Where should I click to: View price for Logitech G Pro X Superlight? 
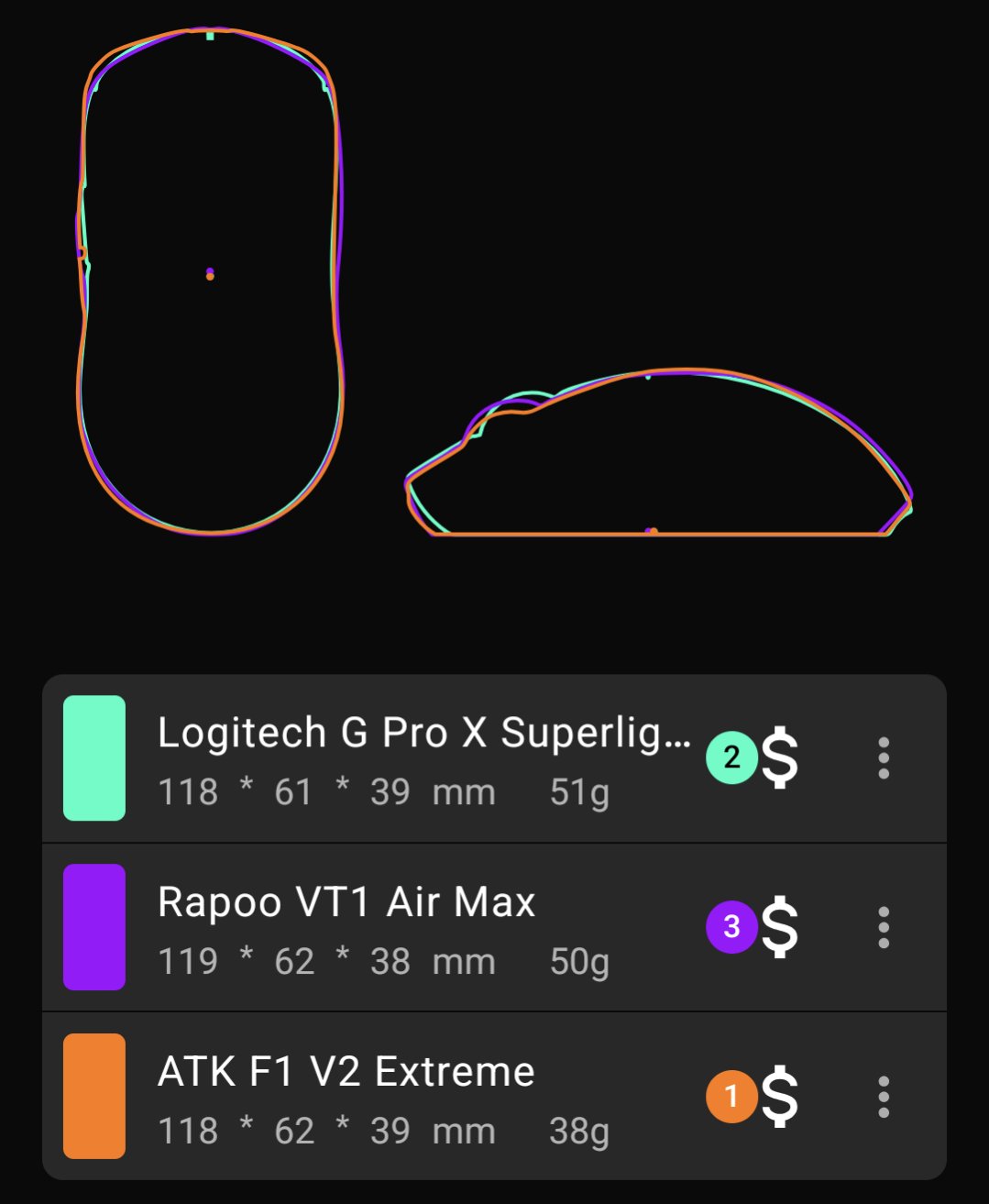coord(780,758)
